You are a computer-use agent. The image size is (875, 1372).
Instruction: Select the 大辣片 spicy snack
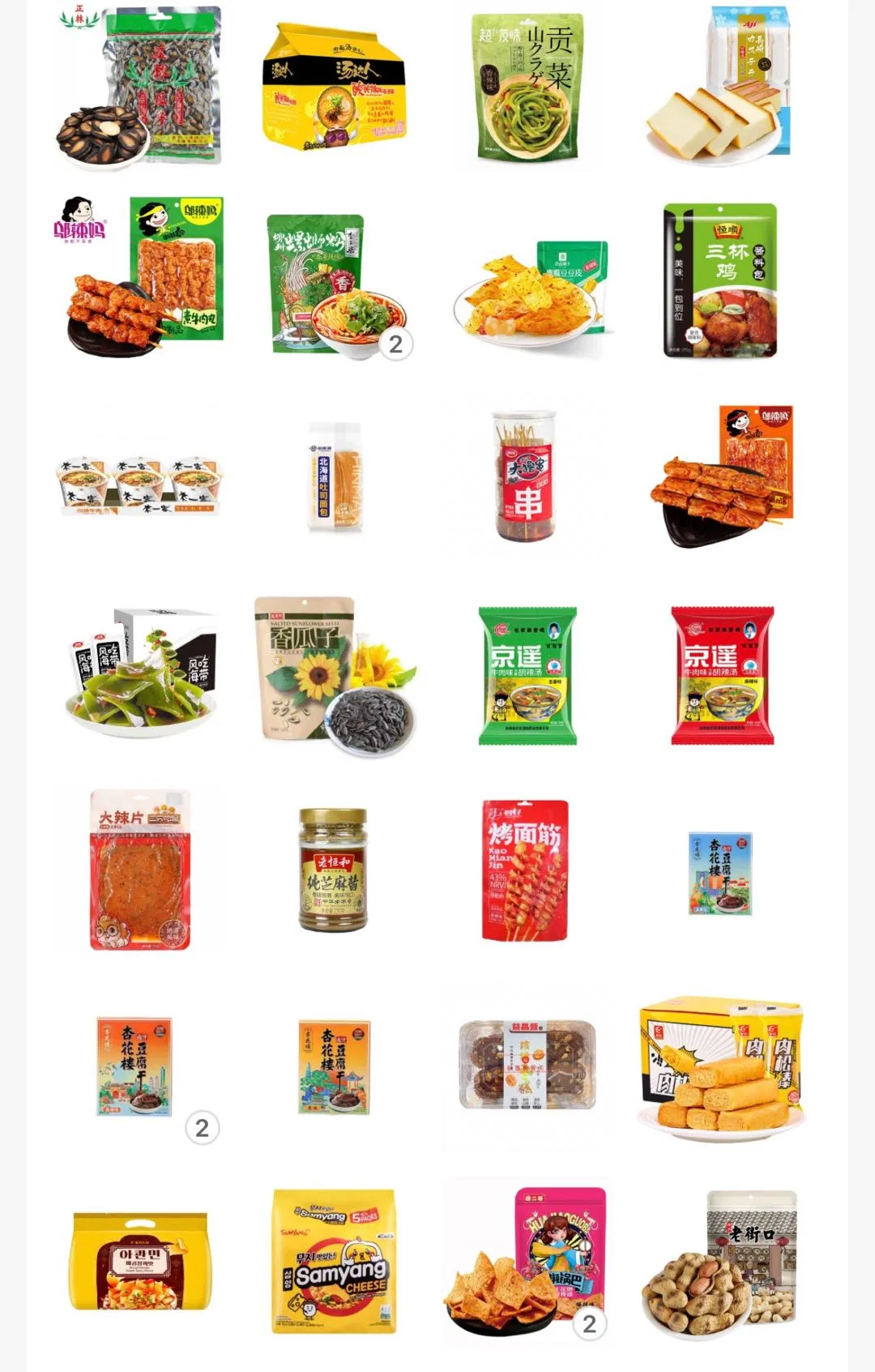140,870
